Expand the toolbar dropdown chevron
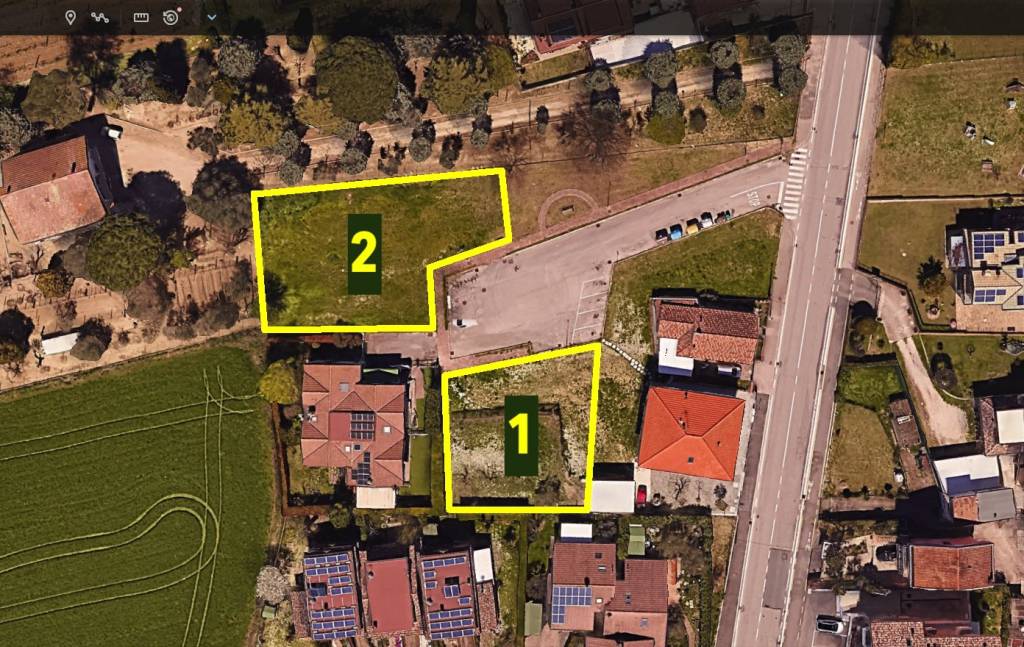The height and width of the screenshot is (647, 1024). 211,17
